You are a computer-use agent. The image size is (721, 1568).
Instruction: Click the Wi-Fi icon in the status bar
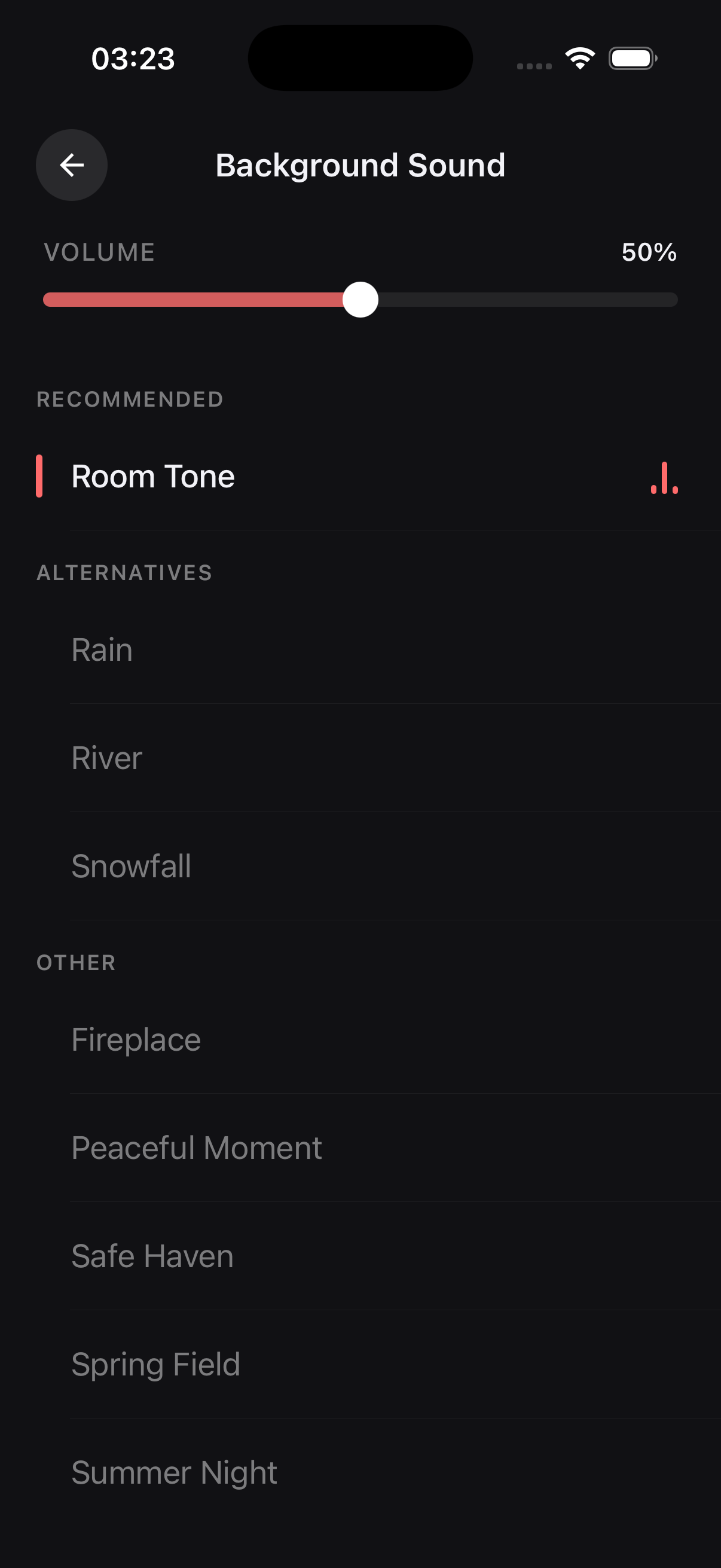[578, 57]
